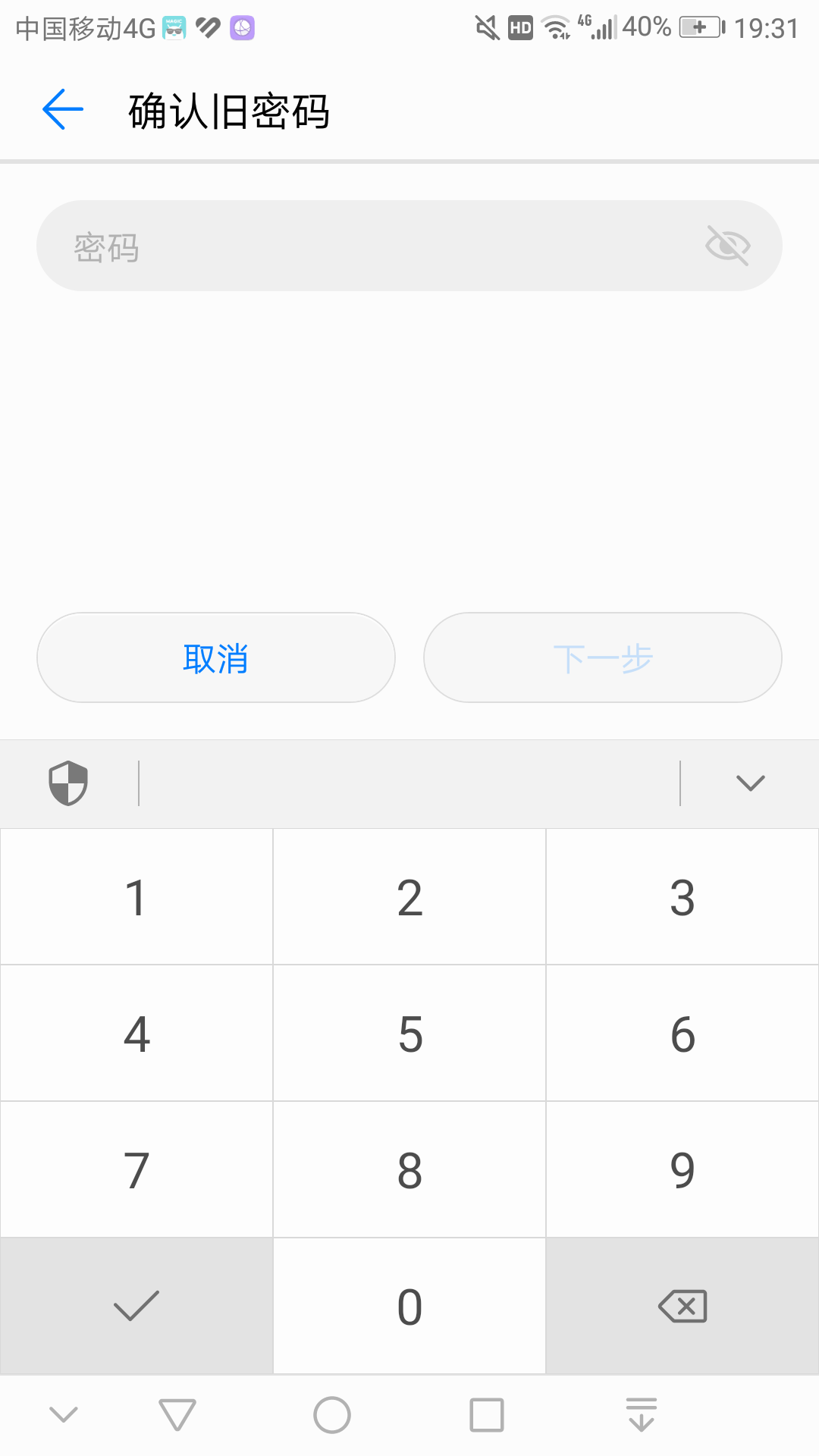
Task: Open the recent apps view
Action: [x=487, y=1415]
